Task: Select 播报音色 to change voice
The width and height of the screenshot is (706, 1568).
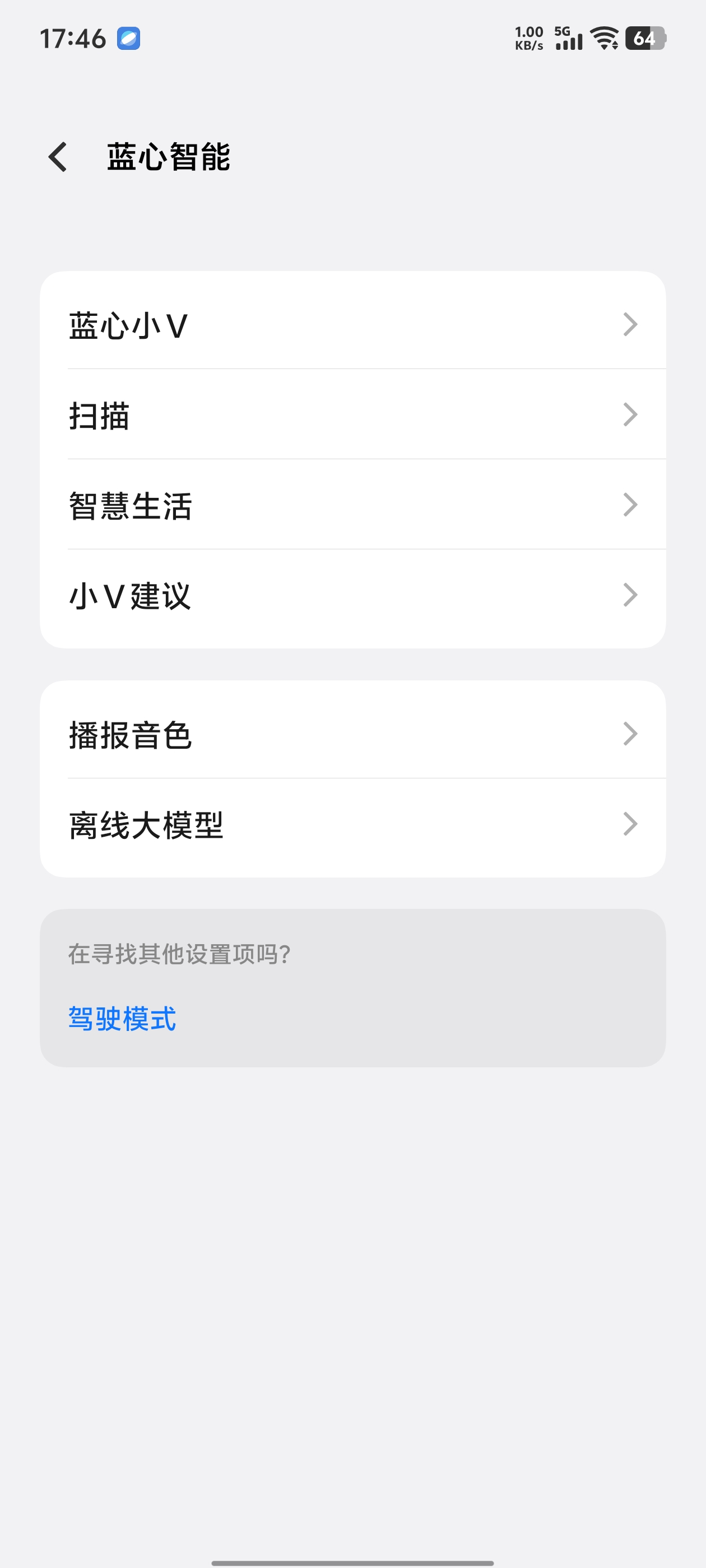Action: click(x=352, y=734)
